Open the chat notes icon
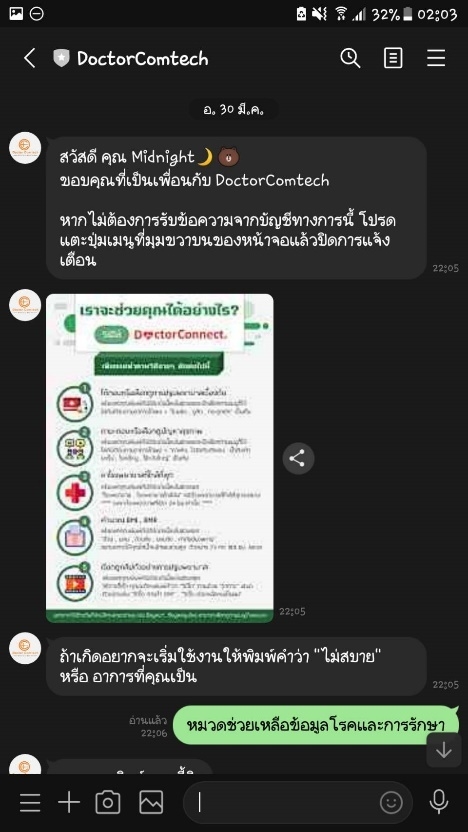This screenshot has height=832, width=468. tap(393, 58)
